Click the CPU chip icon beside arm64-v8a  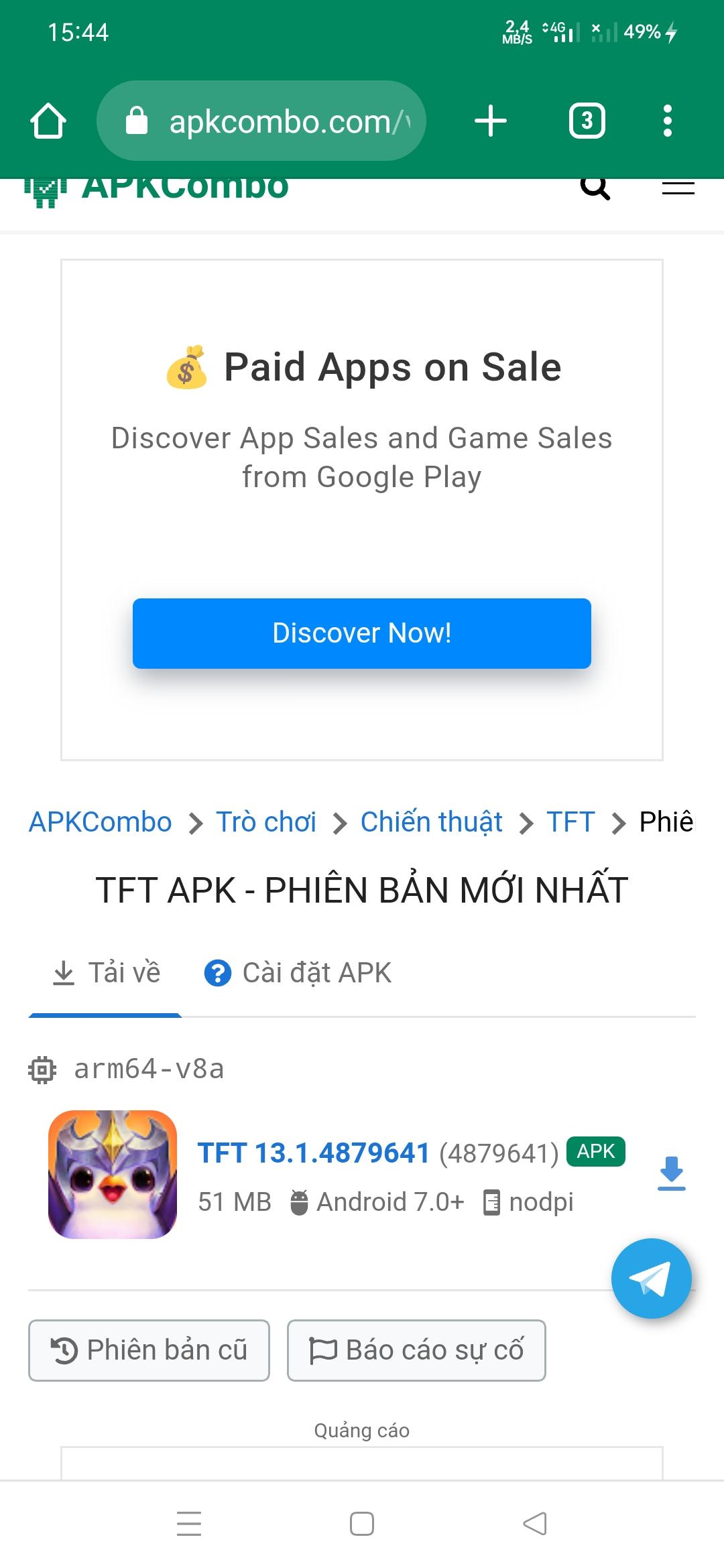tap(41, 1068)
